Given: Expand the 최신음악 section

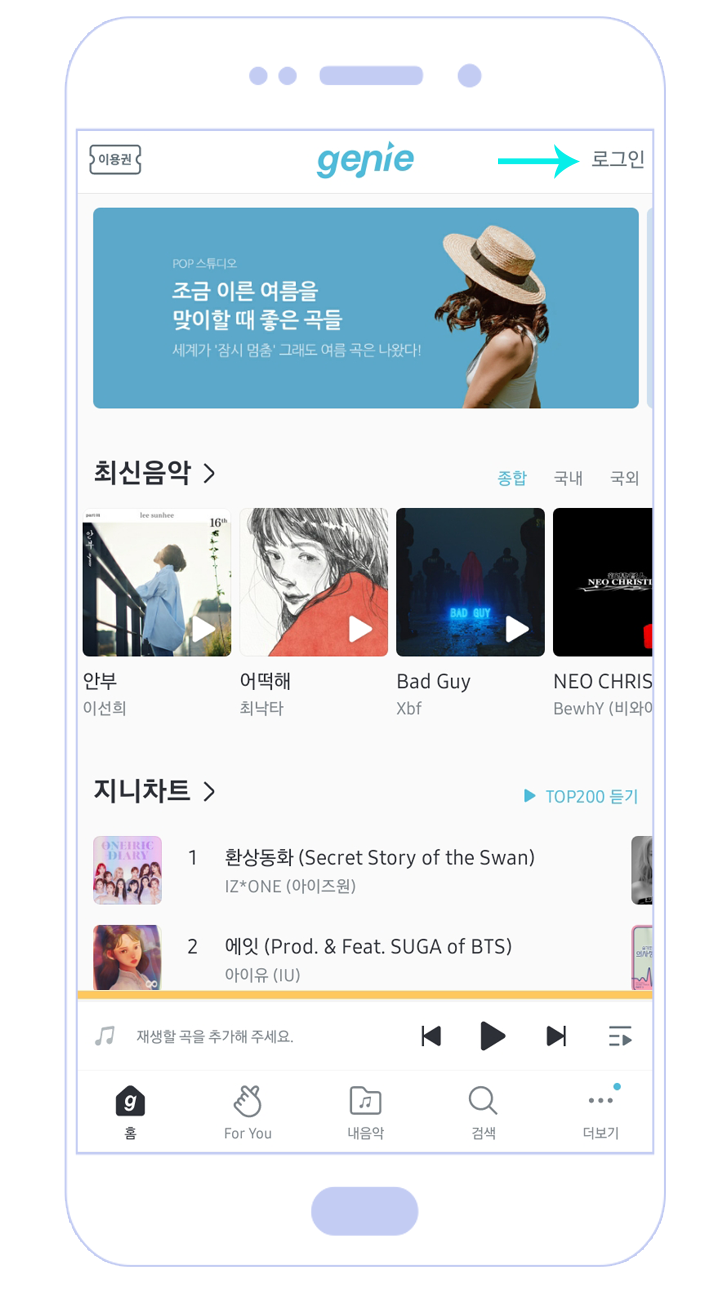Looking at the screenshot, I should (x=154, y=472).
